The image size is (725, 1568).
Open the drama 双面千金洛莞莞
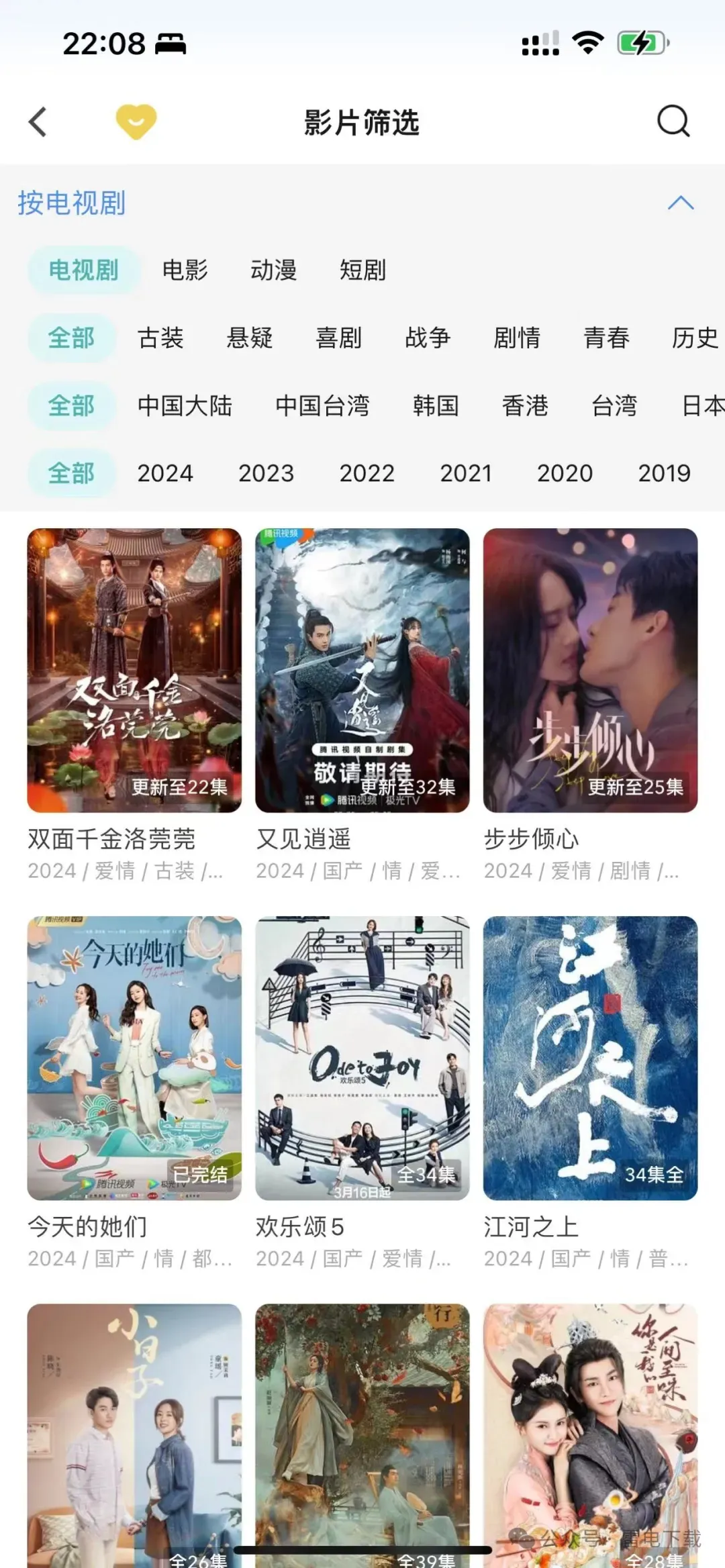pyautogui.click(x=134, y=670)
